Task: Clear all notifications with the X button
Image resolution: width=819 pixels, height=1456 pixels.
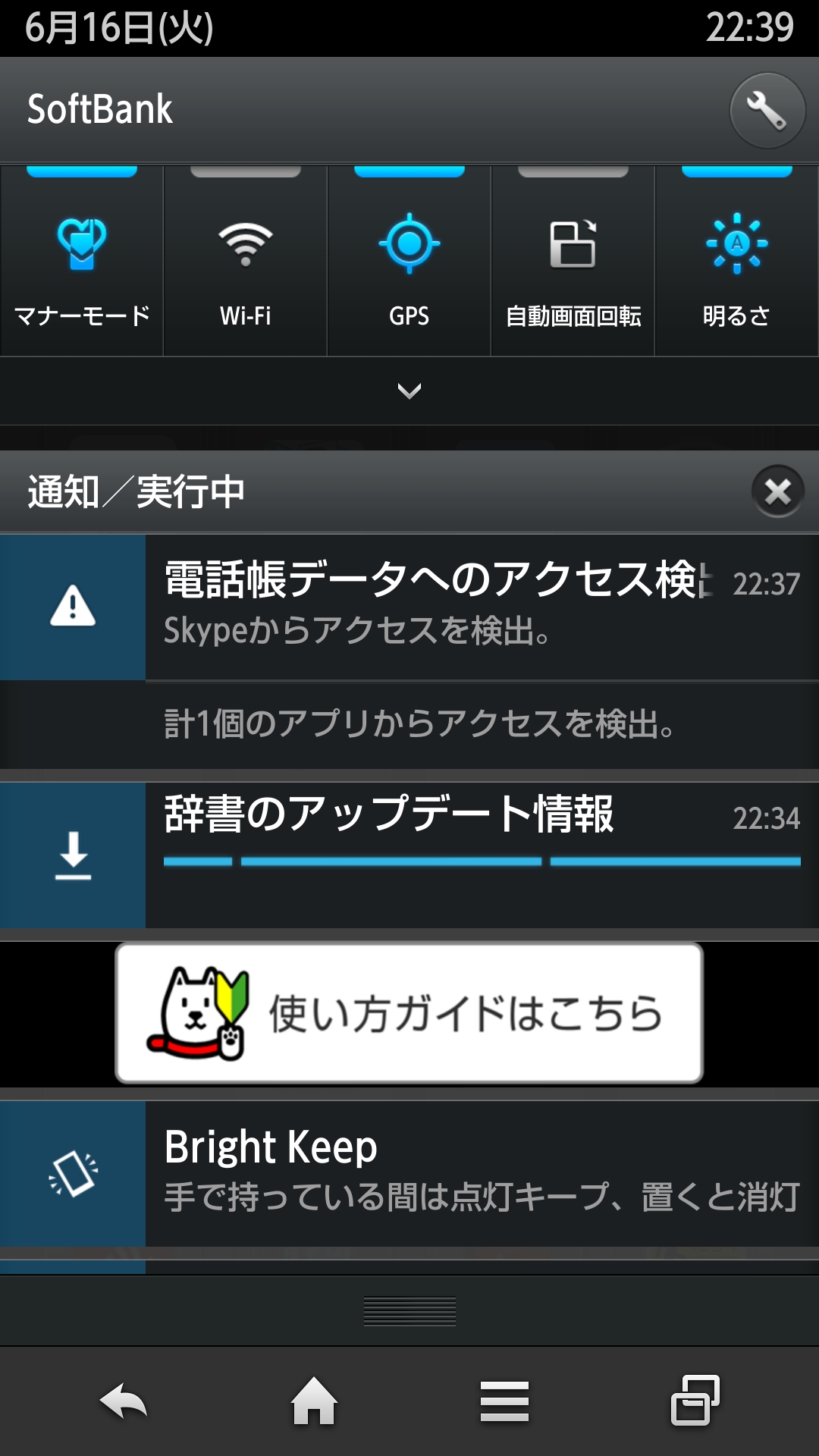Action: click(x=777, y=492)
